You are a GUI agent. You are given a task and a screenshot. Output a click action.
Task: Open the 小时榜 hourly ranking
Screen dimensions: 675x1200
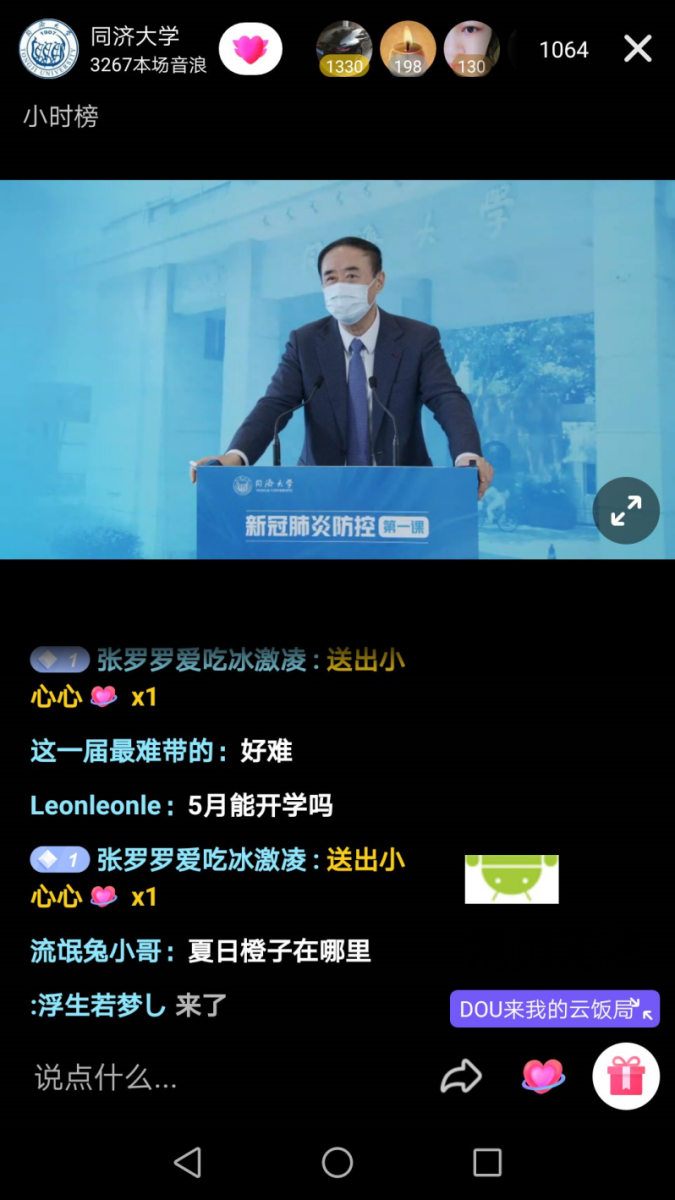61,117
